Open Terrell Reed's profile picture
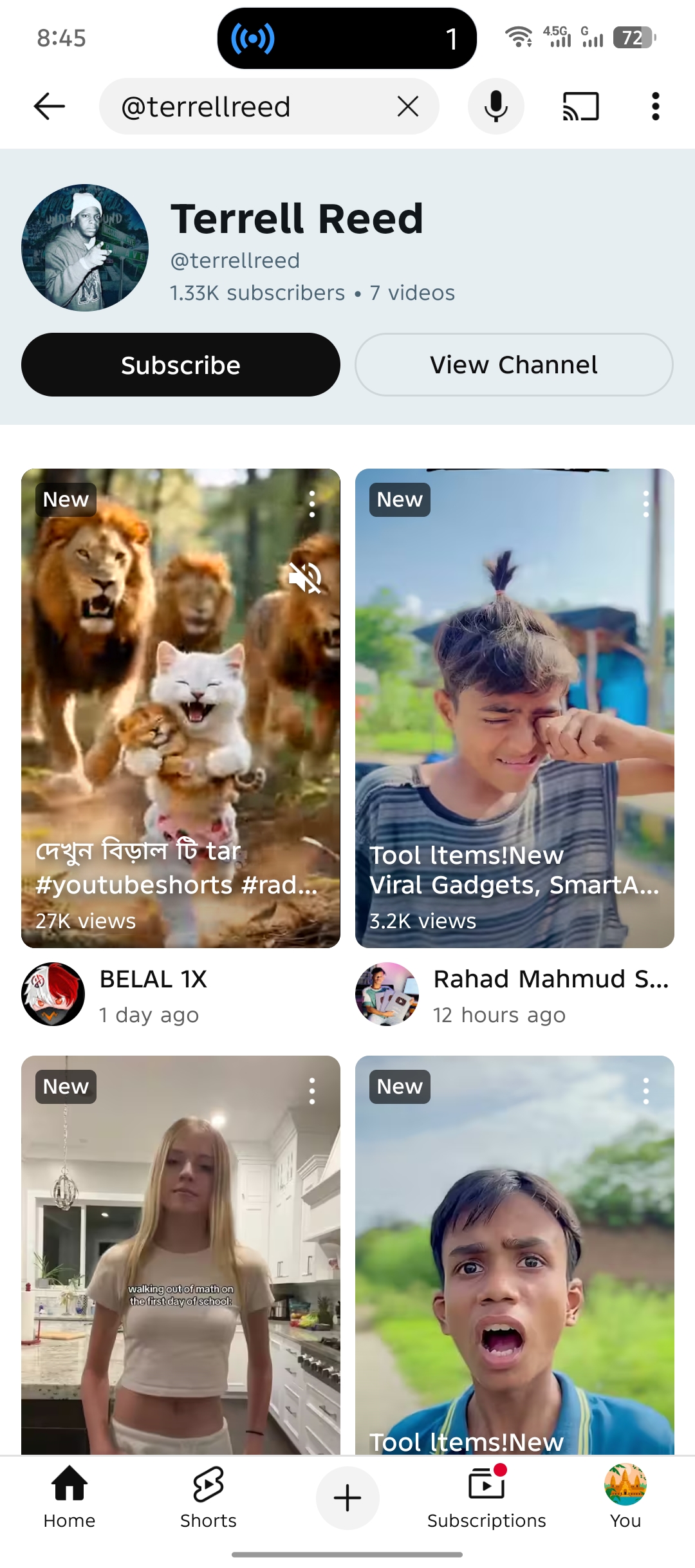 pyautogui.click(x=85, y=248)
